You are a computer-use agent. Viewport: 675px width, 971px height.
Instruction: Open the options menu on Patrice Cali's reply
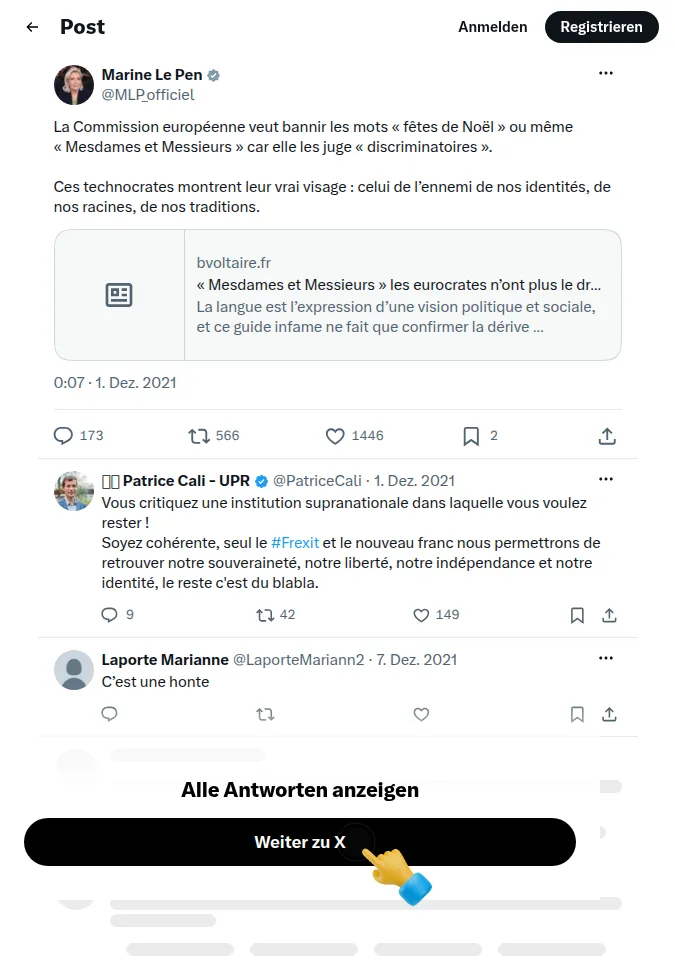606,479
